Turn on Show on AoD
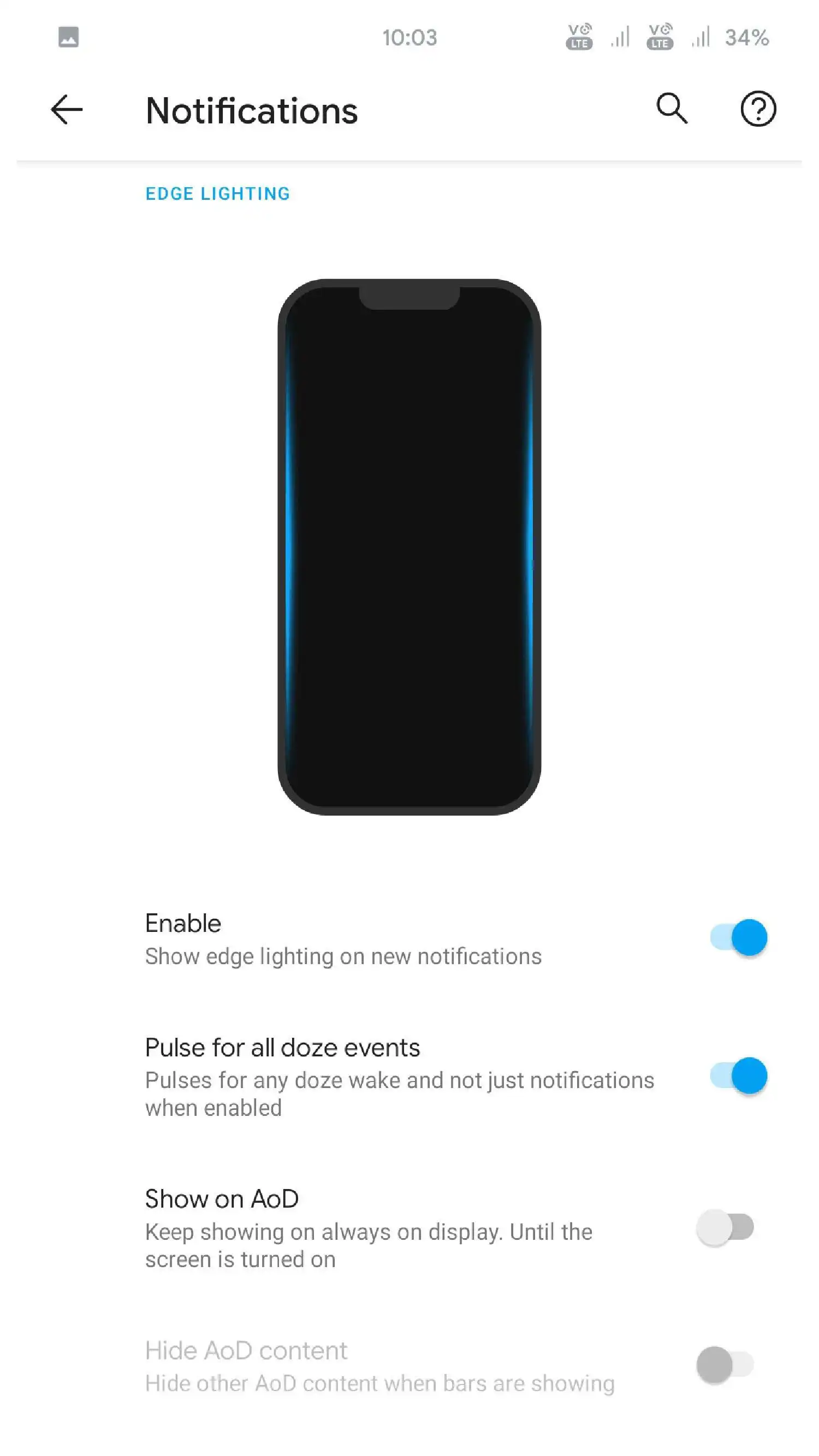The height and width of the screenshot is (1456, 819). [x=725, y=1227]
